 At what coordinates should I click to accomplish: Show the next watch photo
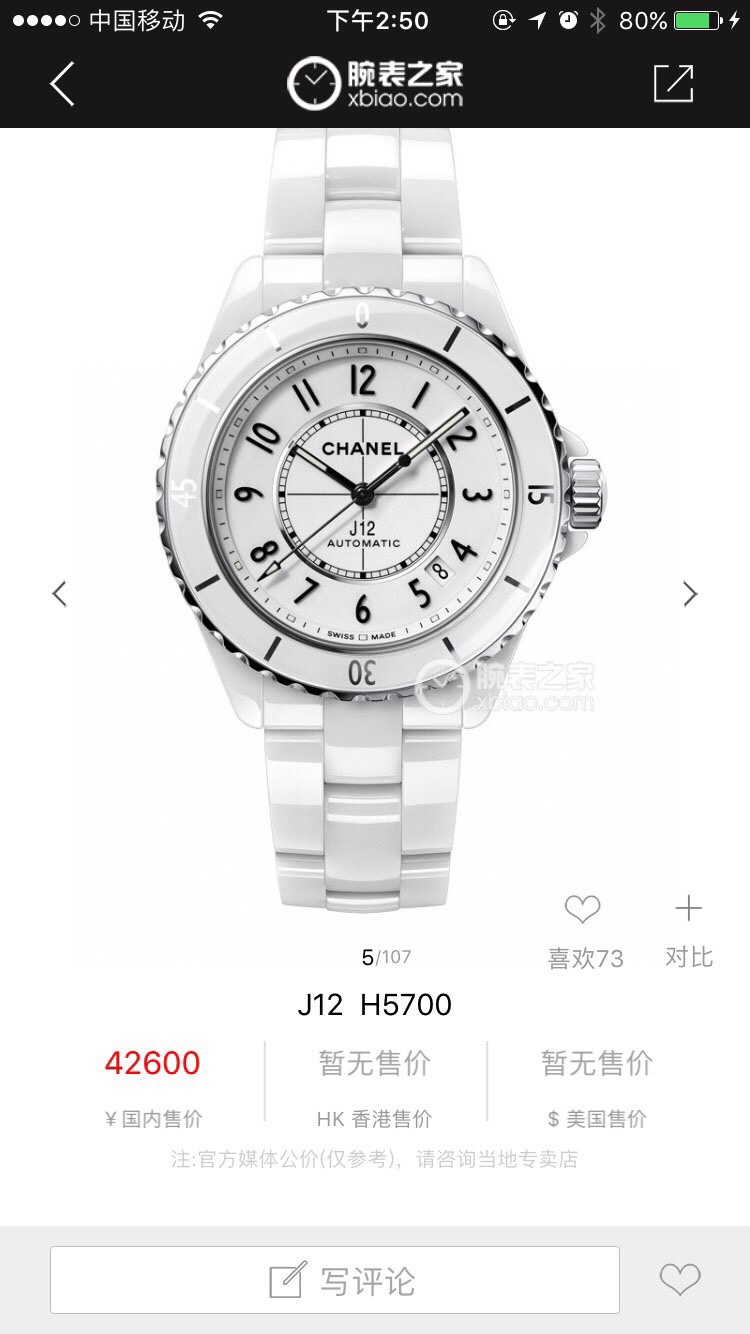[690, 594]
